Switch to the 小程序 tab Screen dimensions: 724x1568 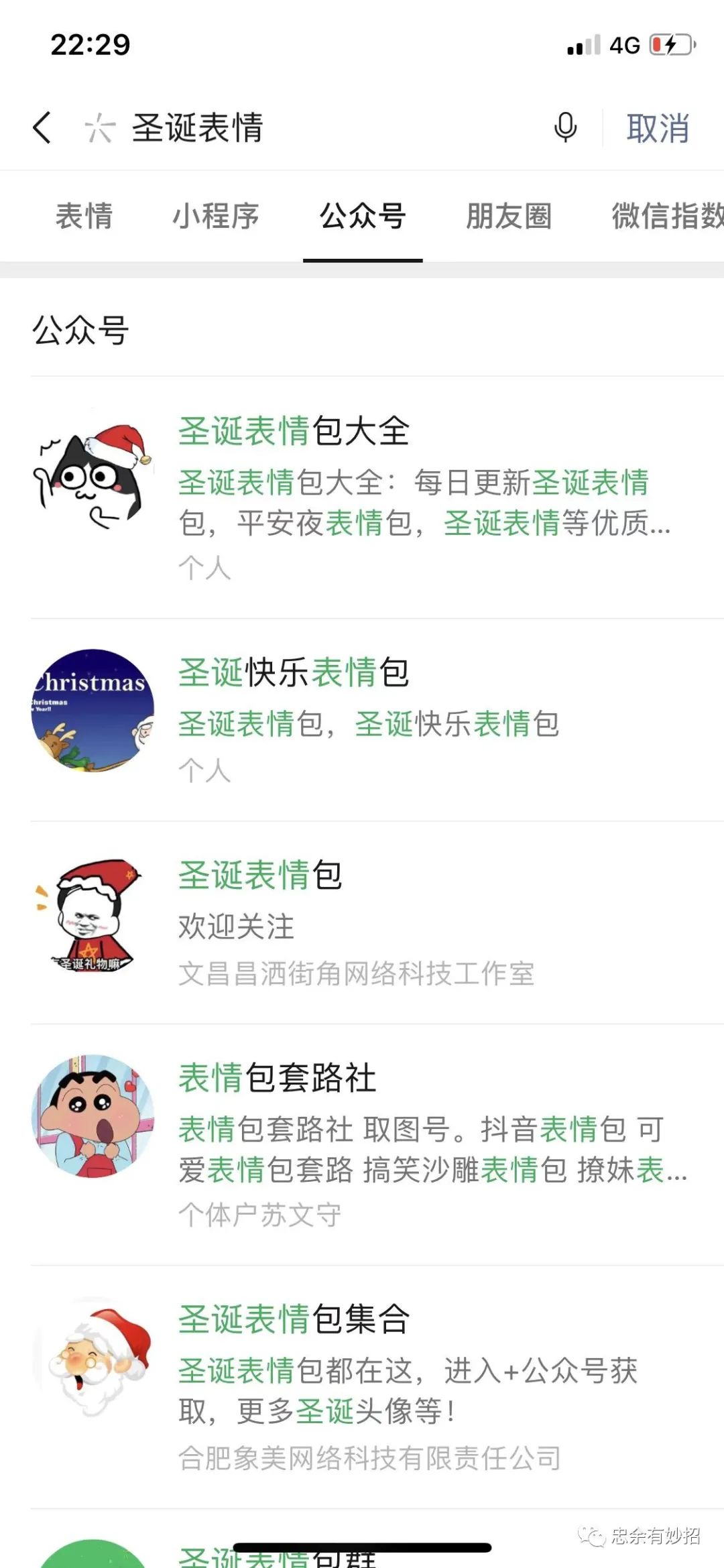[x=216, y=217]
